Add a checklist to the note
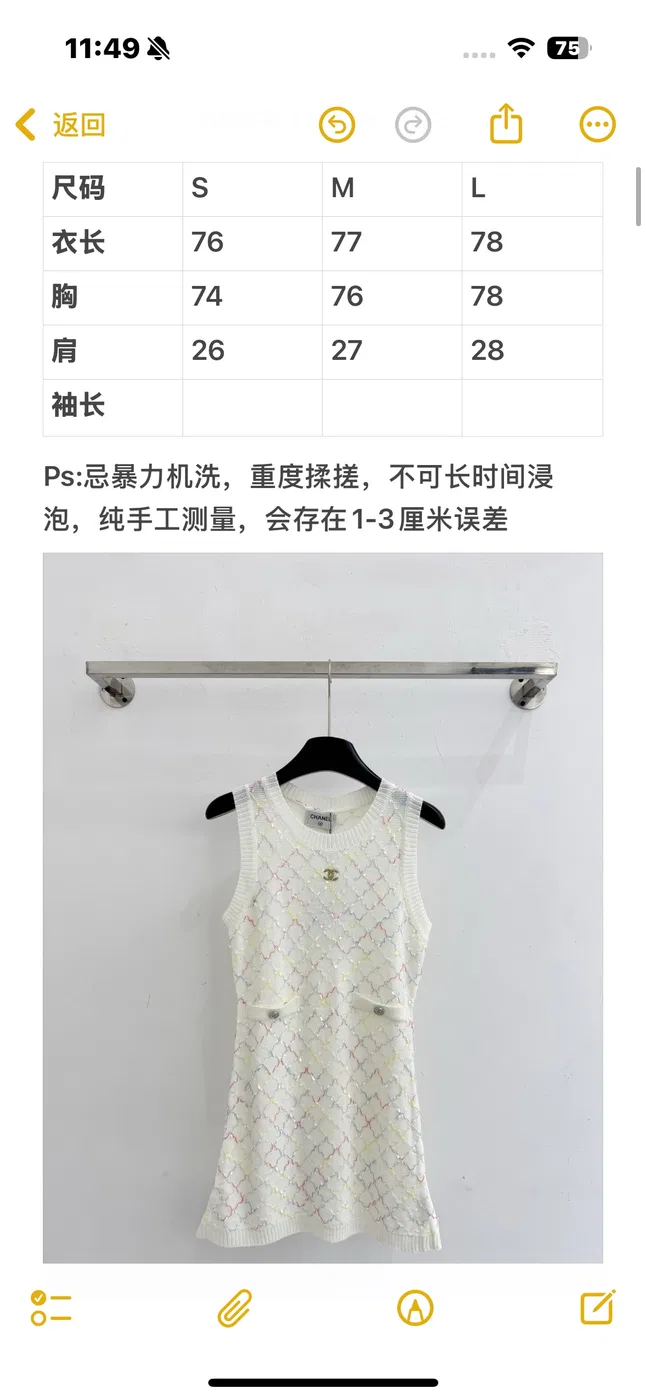 (x=51, y=1308)
